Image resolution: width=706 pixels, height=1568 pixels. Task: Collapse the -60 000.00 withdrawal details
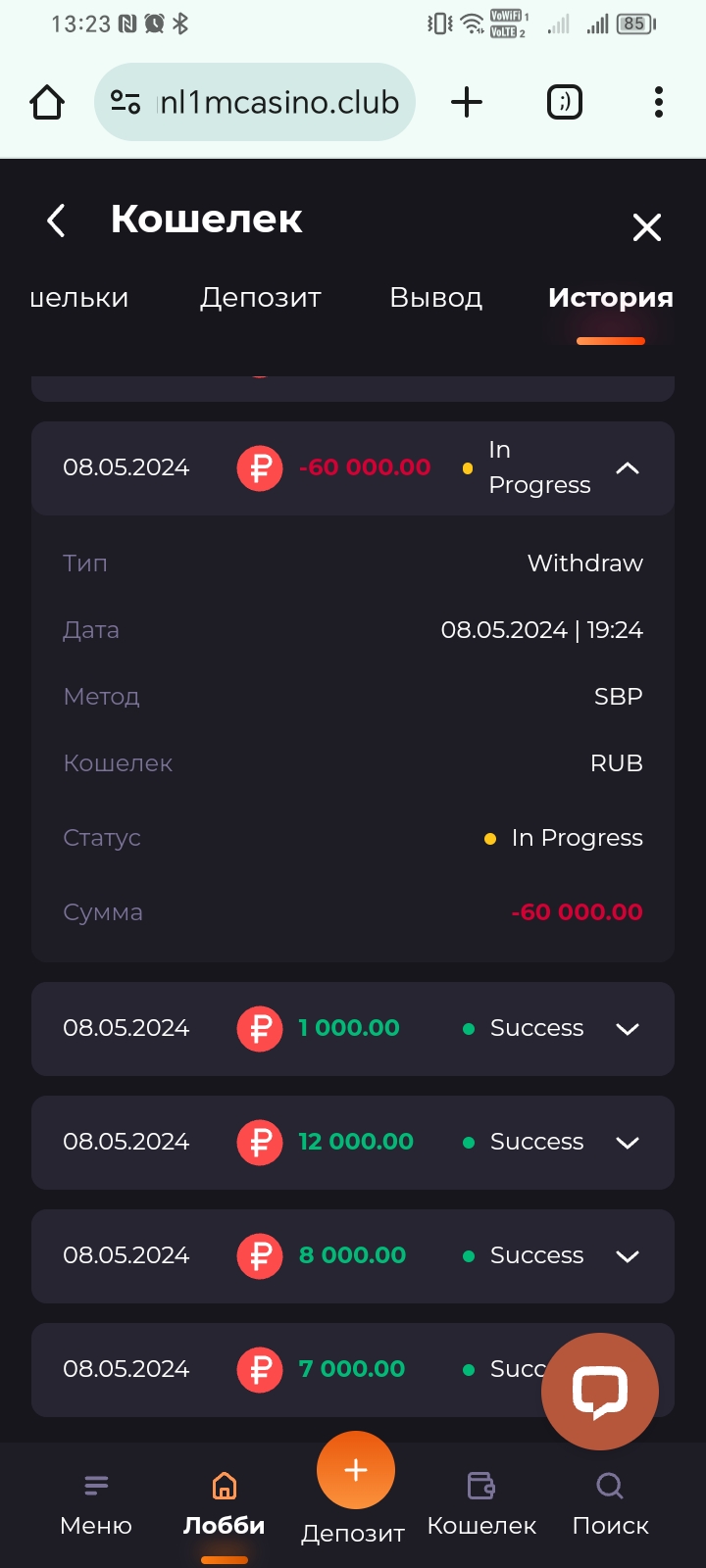[x=627, y=468]
